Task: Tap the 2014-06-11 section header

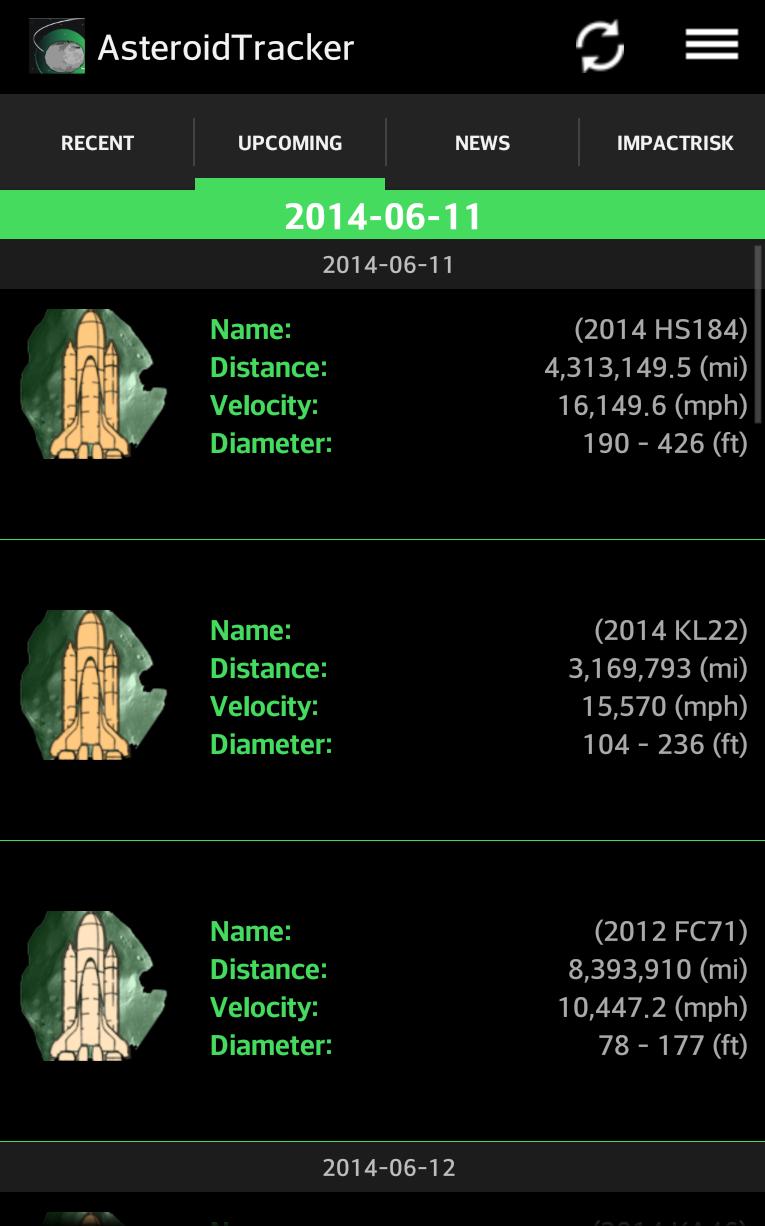Action: point(388,264)
